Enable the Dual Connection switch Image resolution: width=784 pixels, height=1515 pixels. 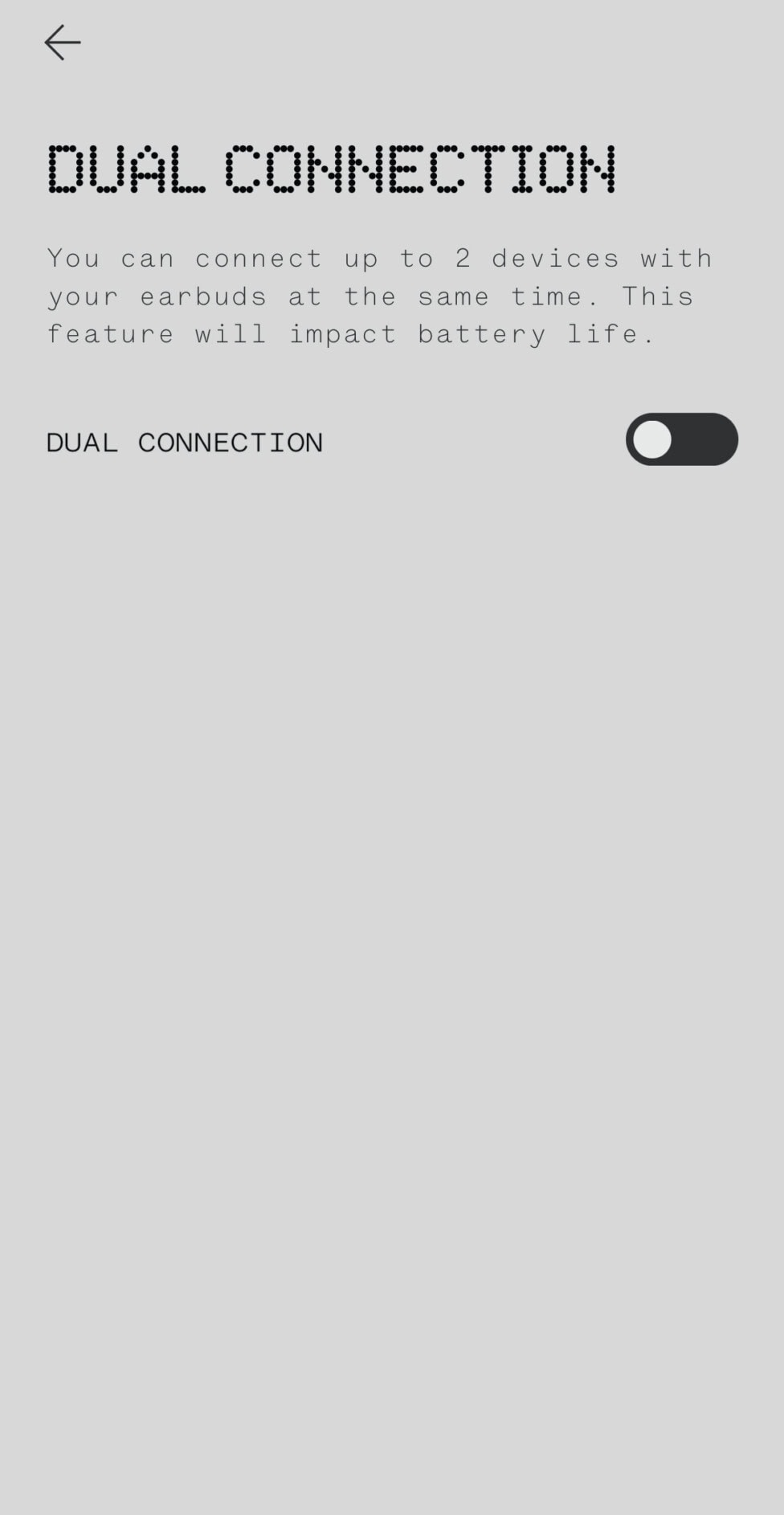pyautogui.click(x=682, y=439)
